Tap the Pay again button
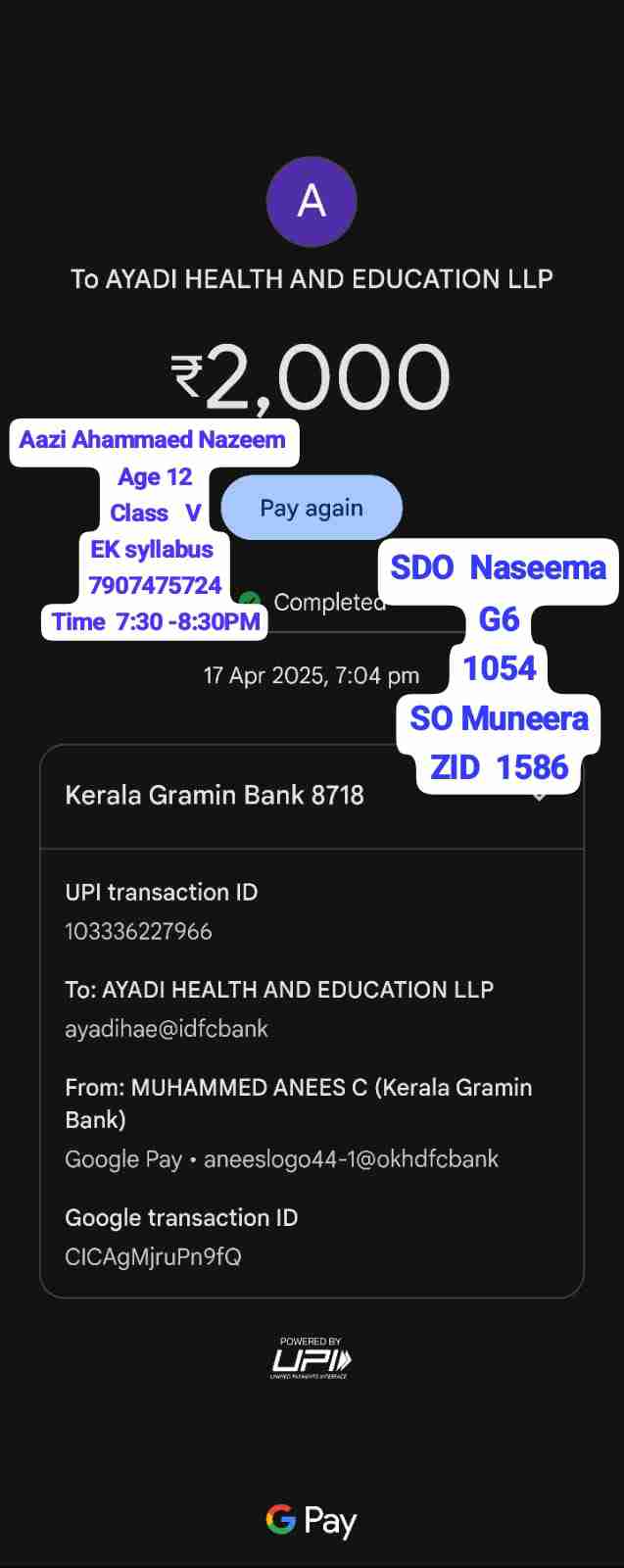Screen dimensions: 624x1568 312,508
